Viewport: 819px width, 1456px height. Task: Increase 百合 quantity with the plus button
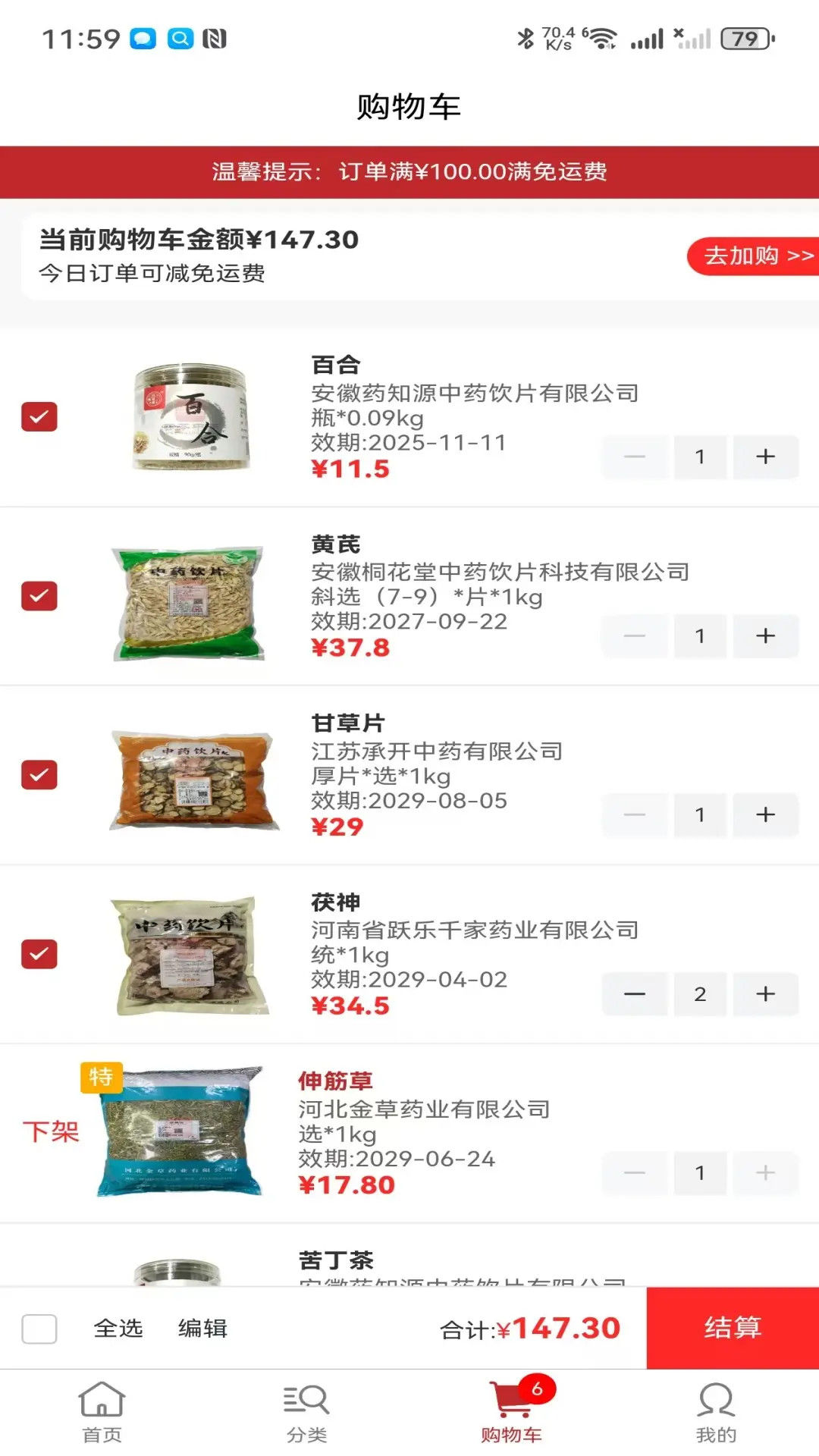point(765,457)
